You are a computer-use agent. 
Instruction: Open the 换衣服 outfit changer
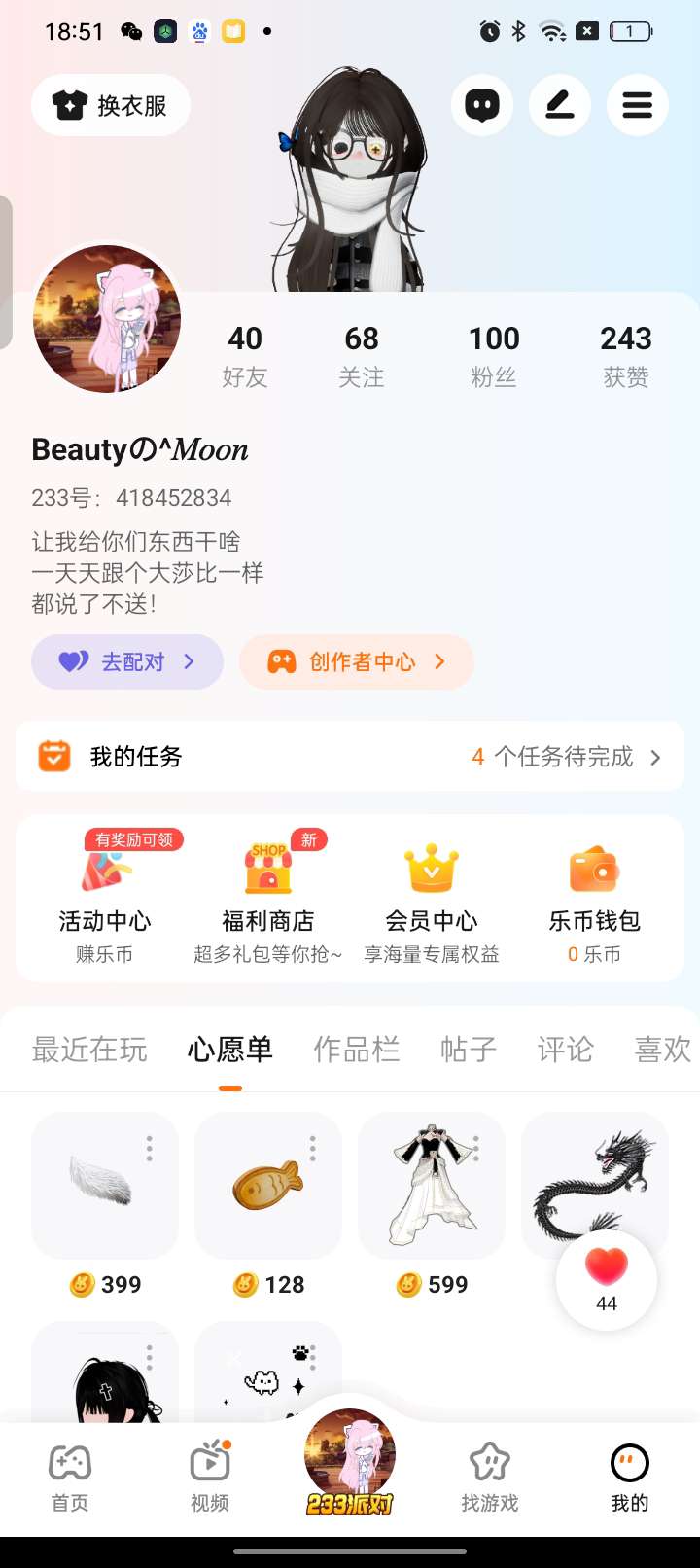[x=111, y=105]
